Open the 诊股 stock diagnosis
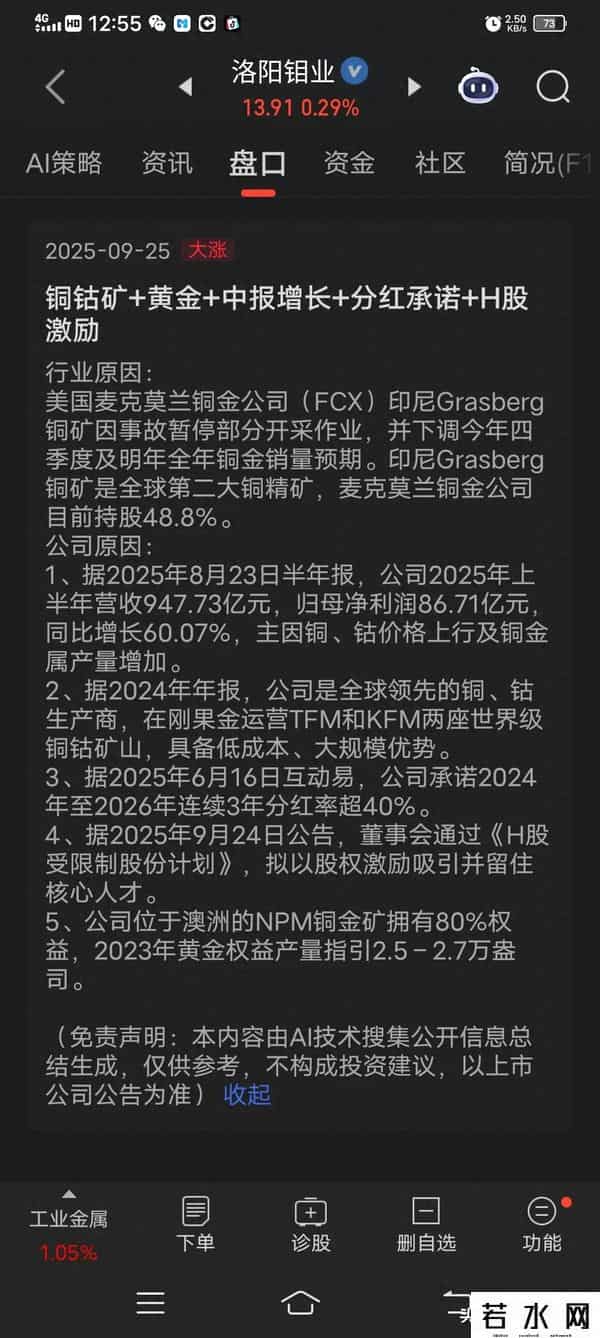The width and height of the screenshot is (600, 1338). (x=311, y=1225)
